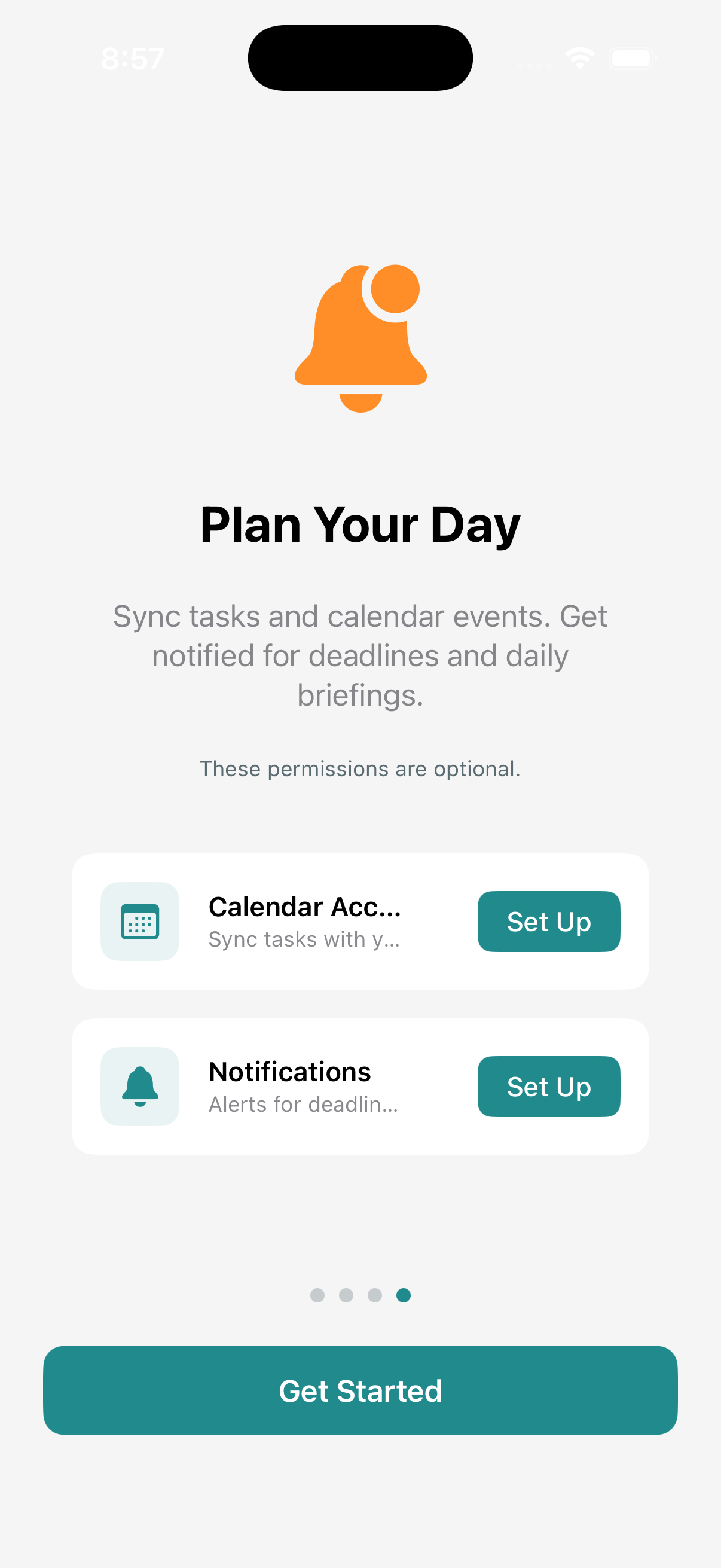Tap the optional permissions notice text
This screenshot has width=721, height=1568.
[x=360, y=769]
